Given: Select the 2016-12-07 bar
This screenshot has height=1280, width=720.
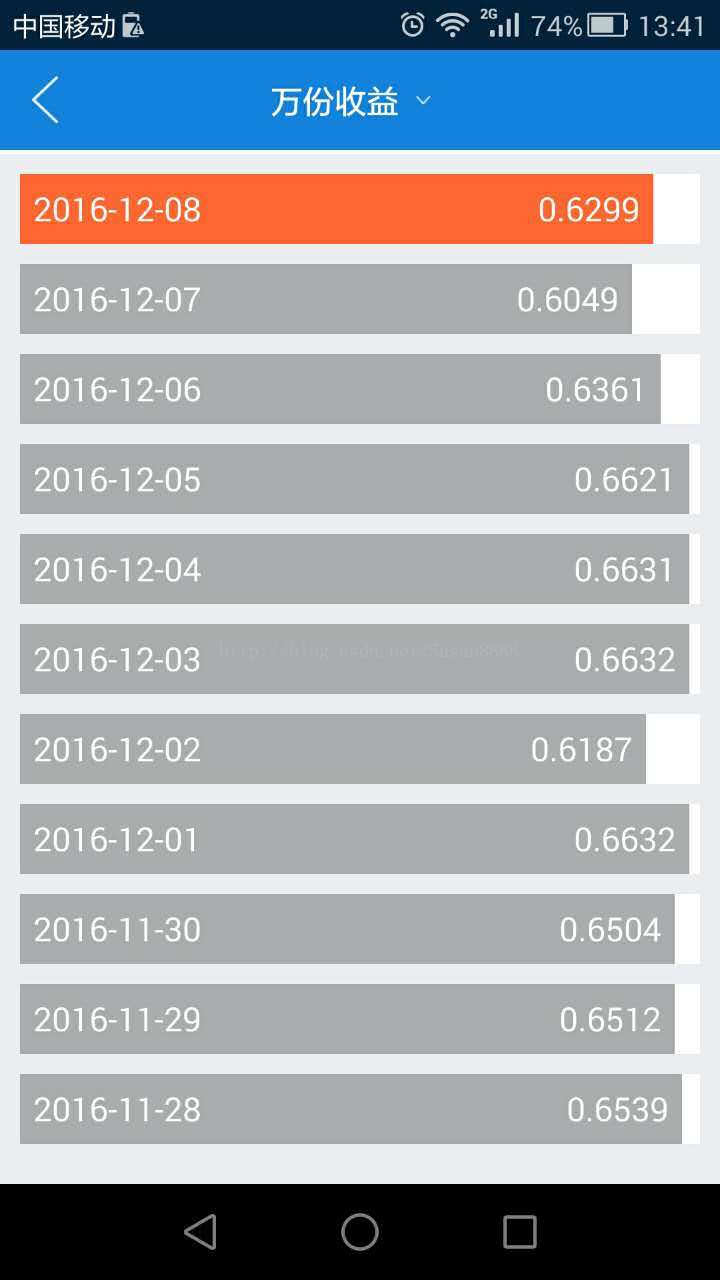Looking at the screenshot, I should pos(326,299).
